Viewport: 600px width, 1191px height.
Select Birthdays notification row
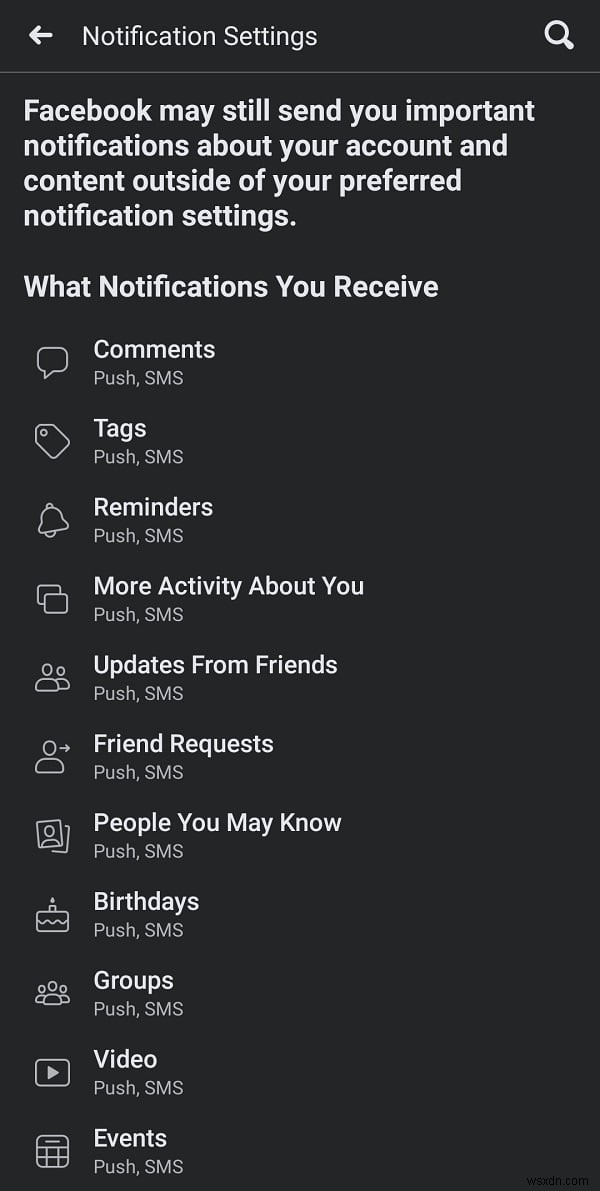click(x=146, y=914)
